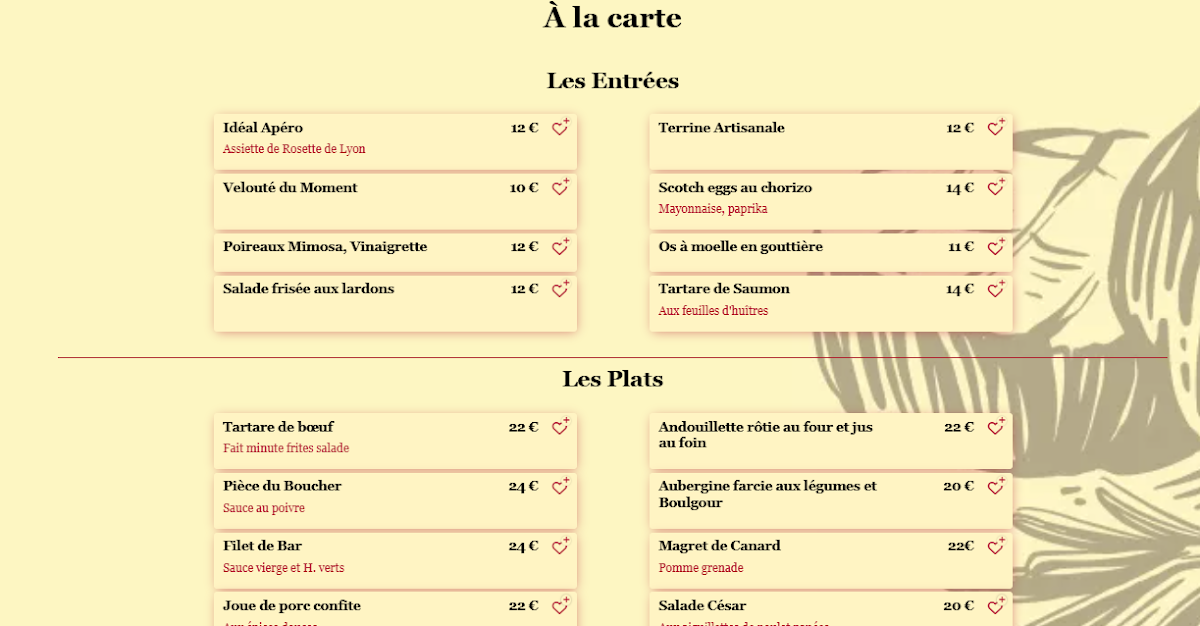Add Terrine Artisanale to favorites
The height and width of the screenshot is (626, 1200).
996,127
